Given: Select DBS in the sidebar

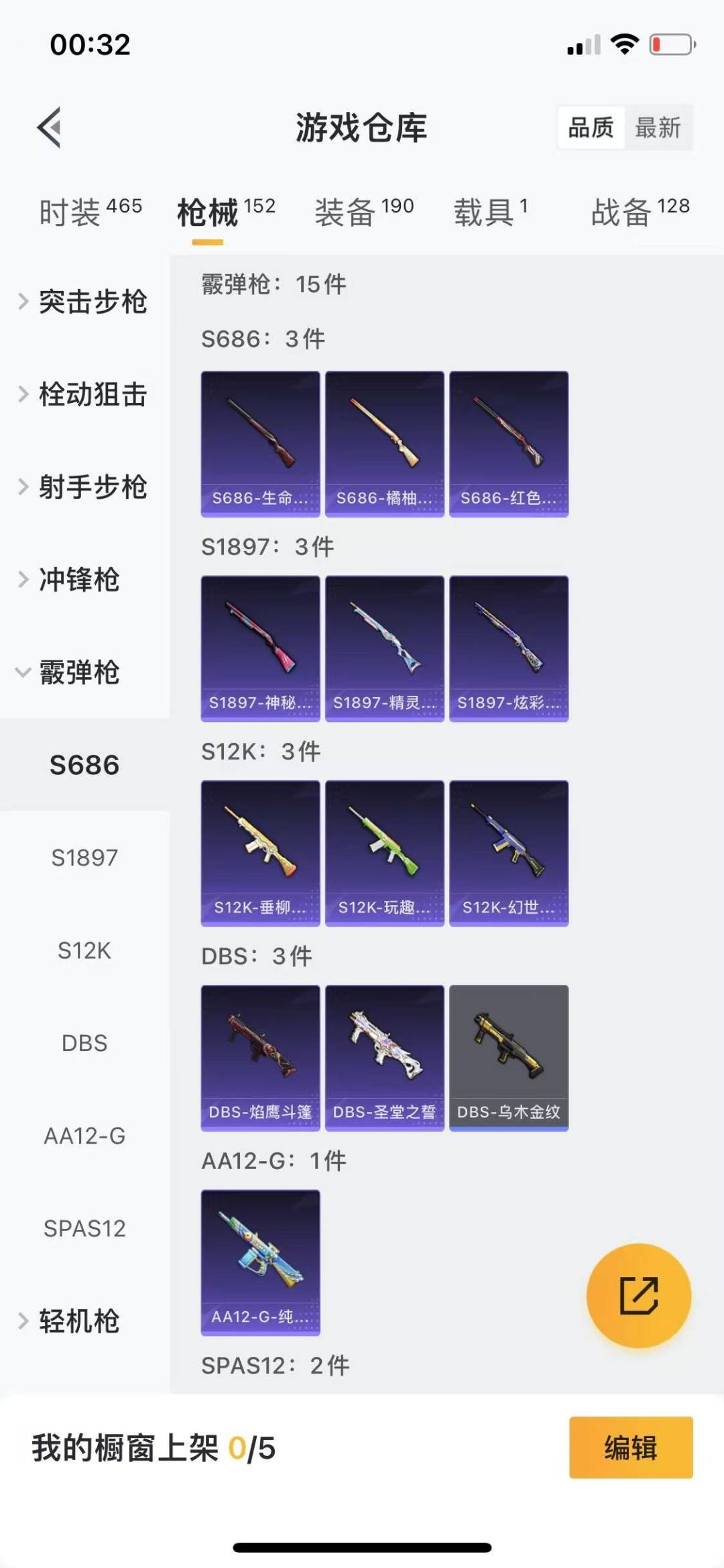Looking at the screenshot, I should tap(84, 1043).
